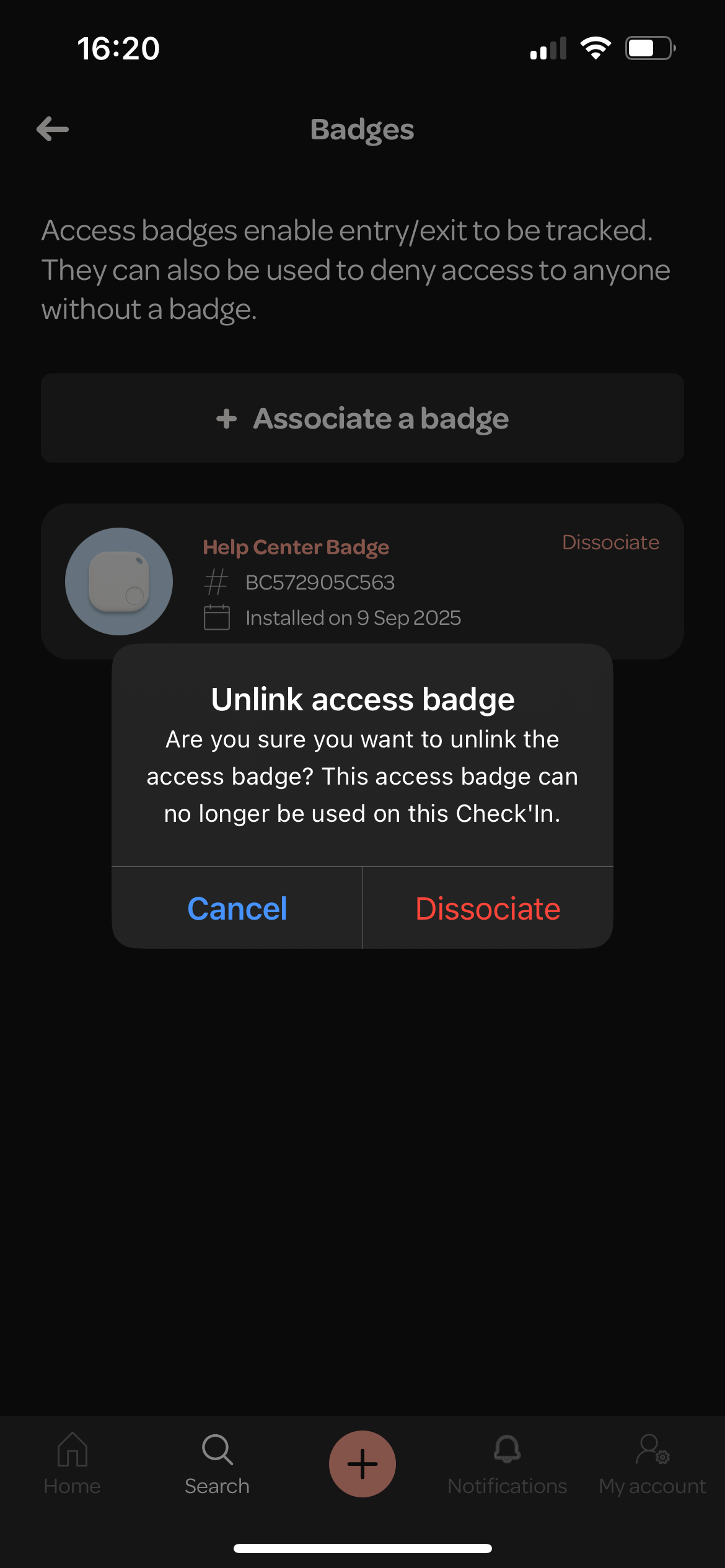Tap the round plus add button

(x=362, y=1464)
